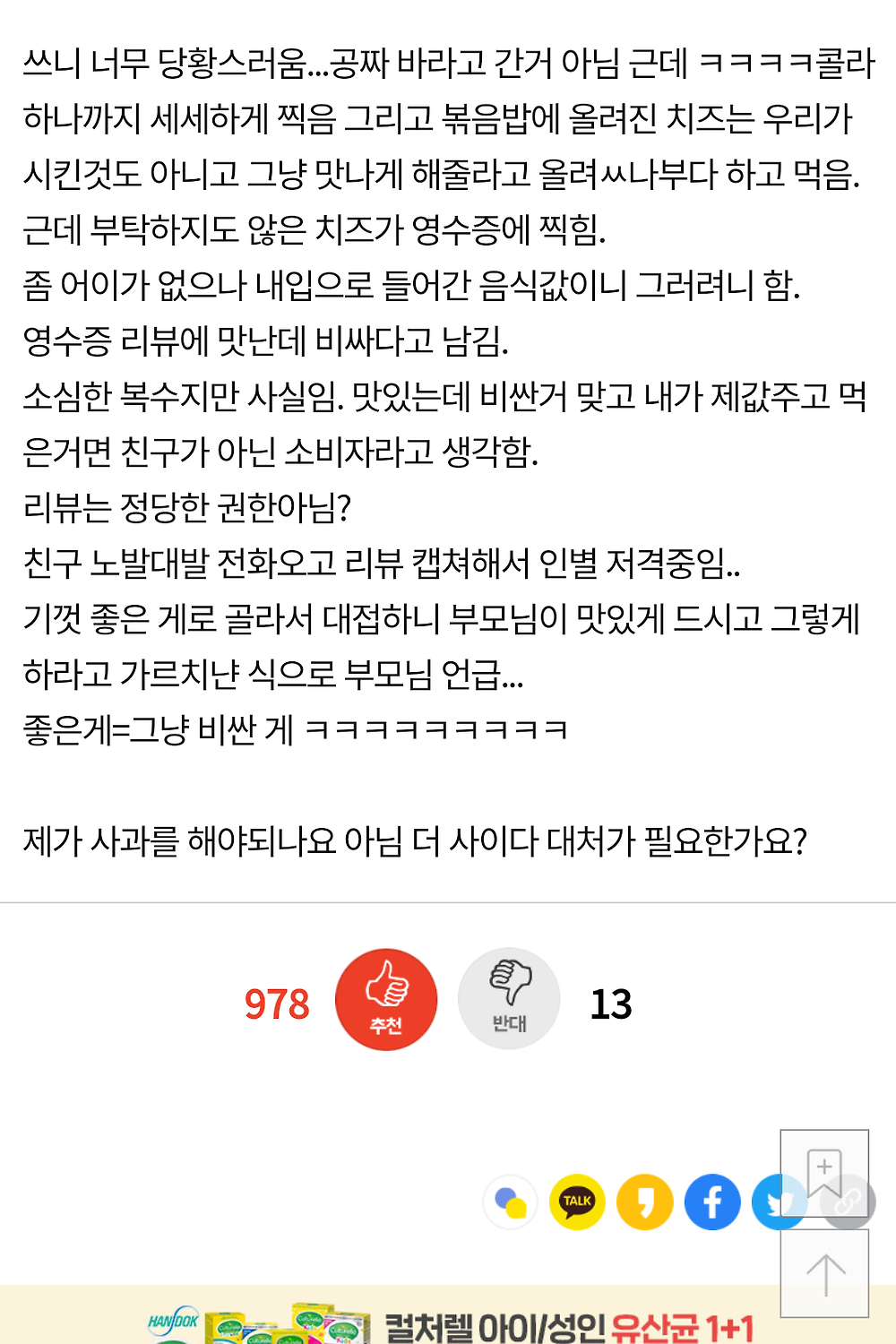
Task: Share the post to KakaoStory
Action: [x=644, y=1202]
